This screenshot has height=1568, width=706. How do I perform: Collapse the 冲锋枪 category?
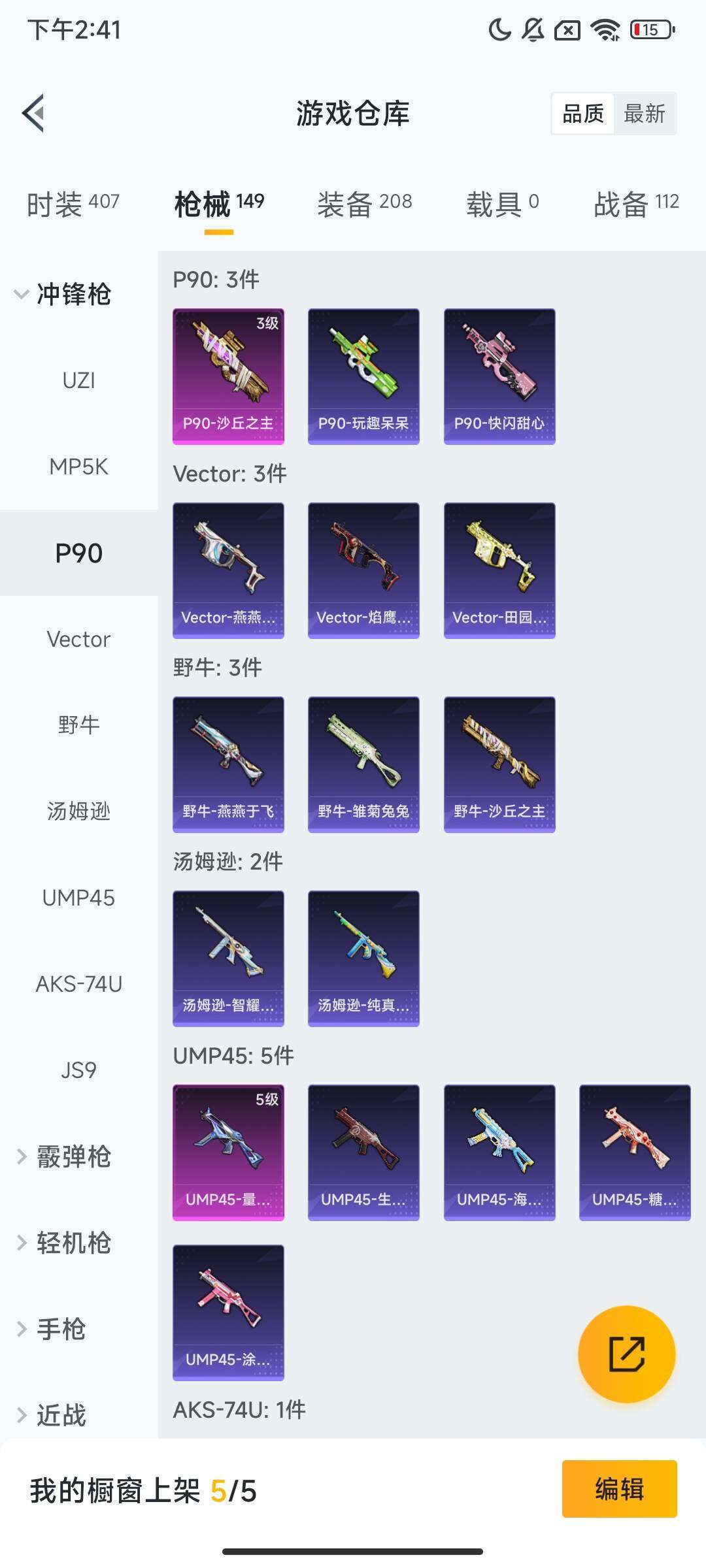tap(63, 294)
